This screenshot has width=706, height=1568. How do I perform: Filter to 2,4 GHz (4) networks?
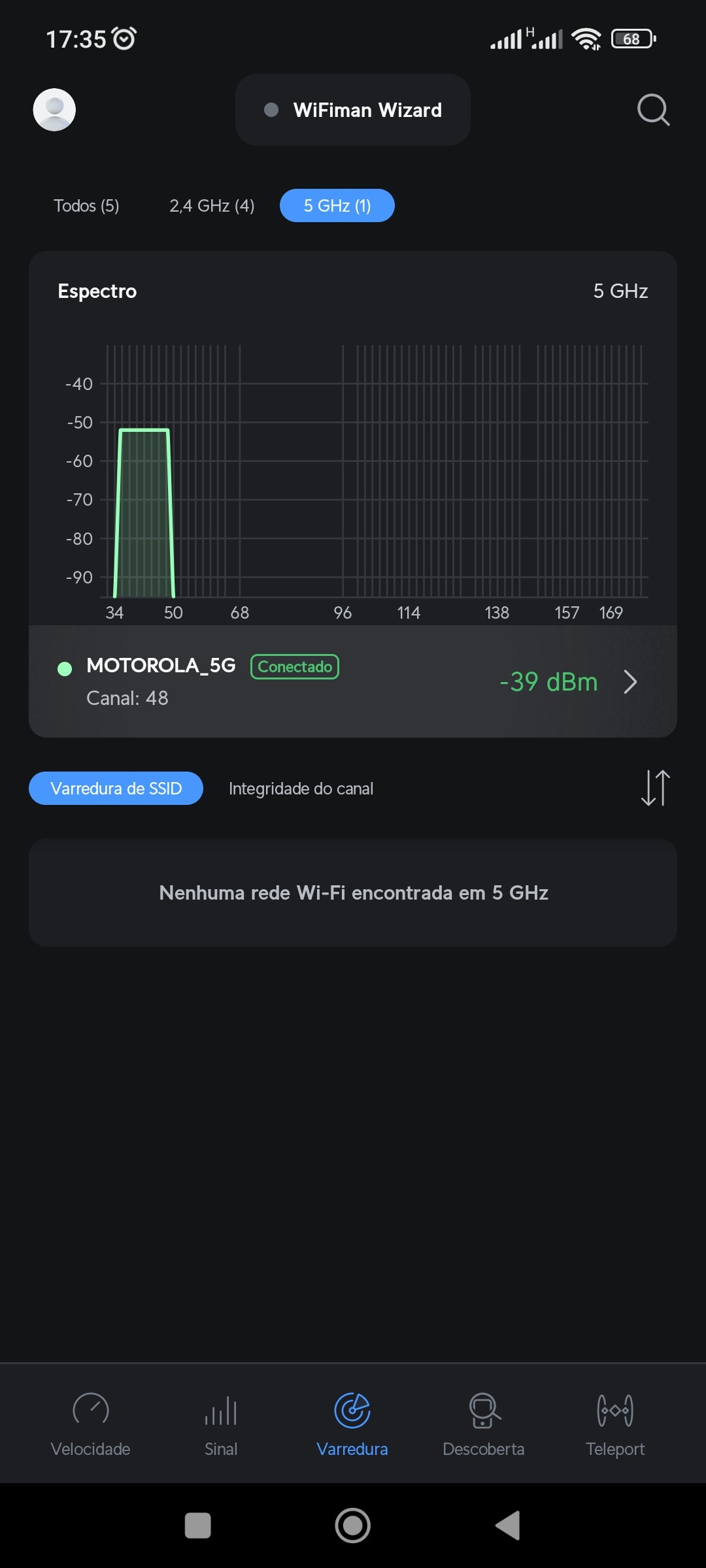[x=212, y=206]
